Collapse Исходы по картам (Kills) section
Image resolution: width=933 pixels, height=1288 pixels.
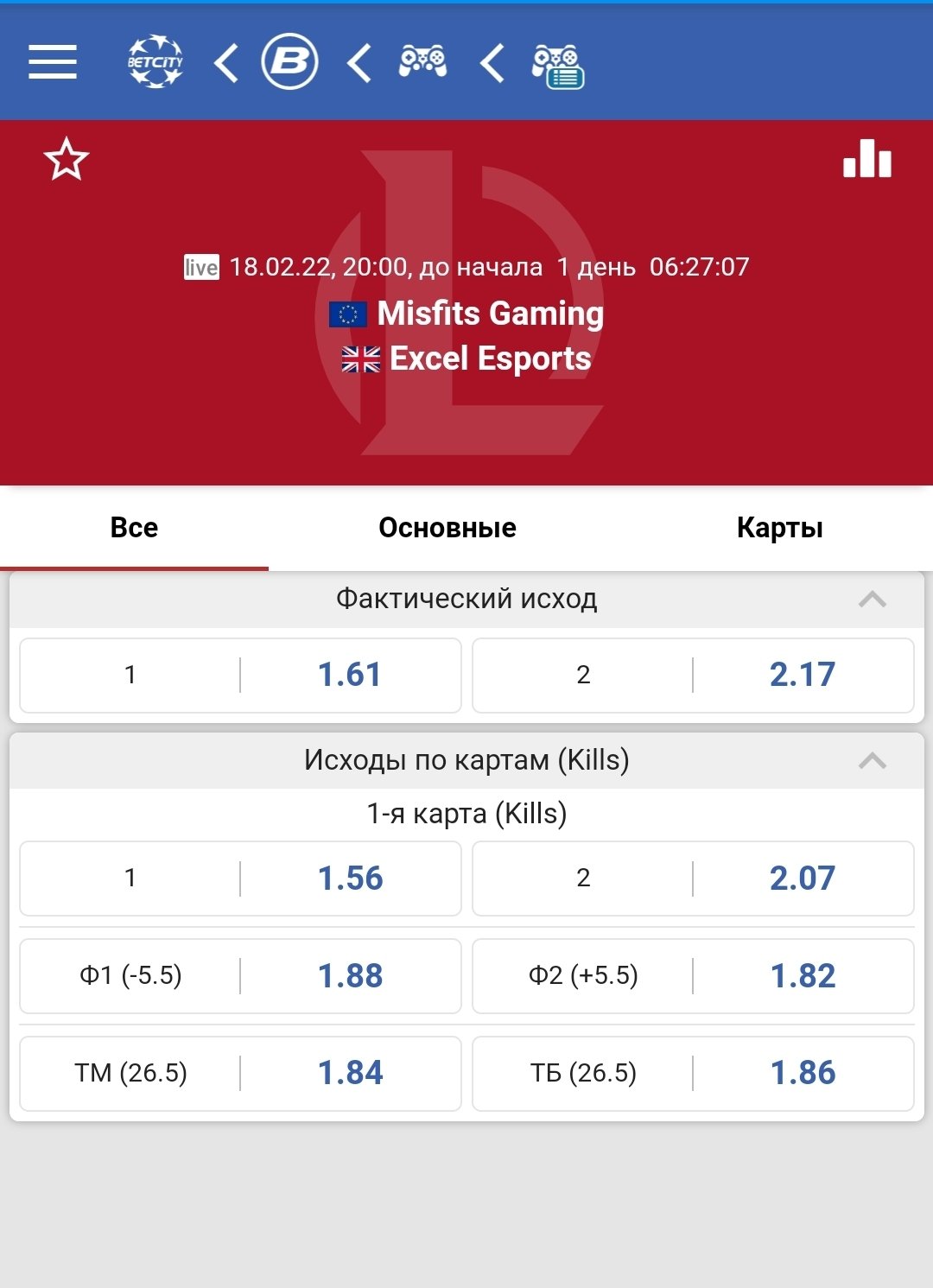click(872, 760)
